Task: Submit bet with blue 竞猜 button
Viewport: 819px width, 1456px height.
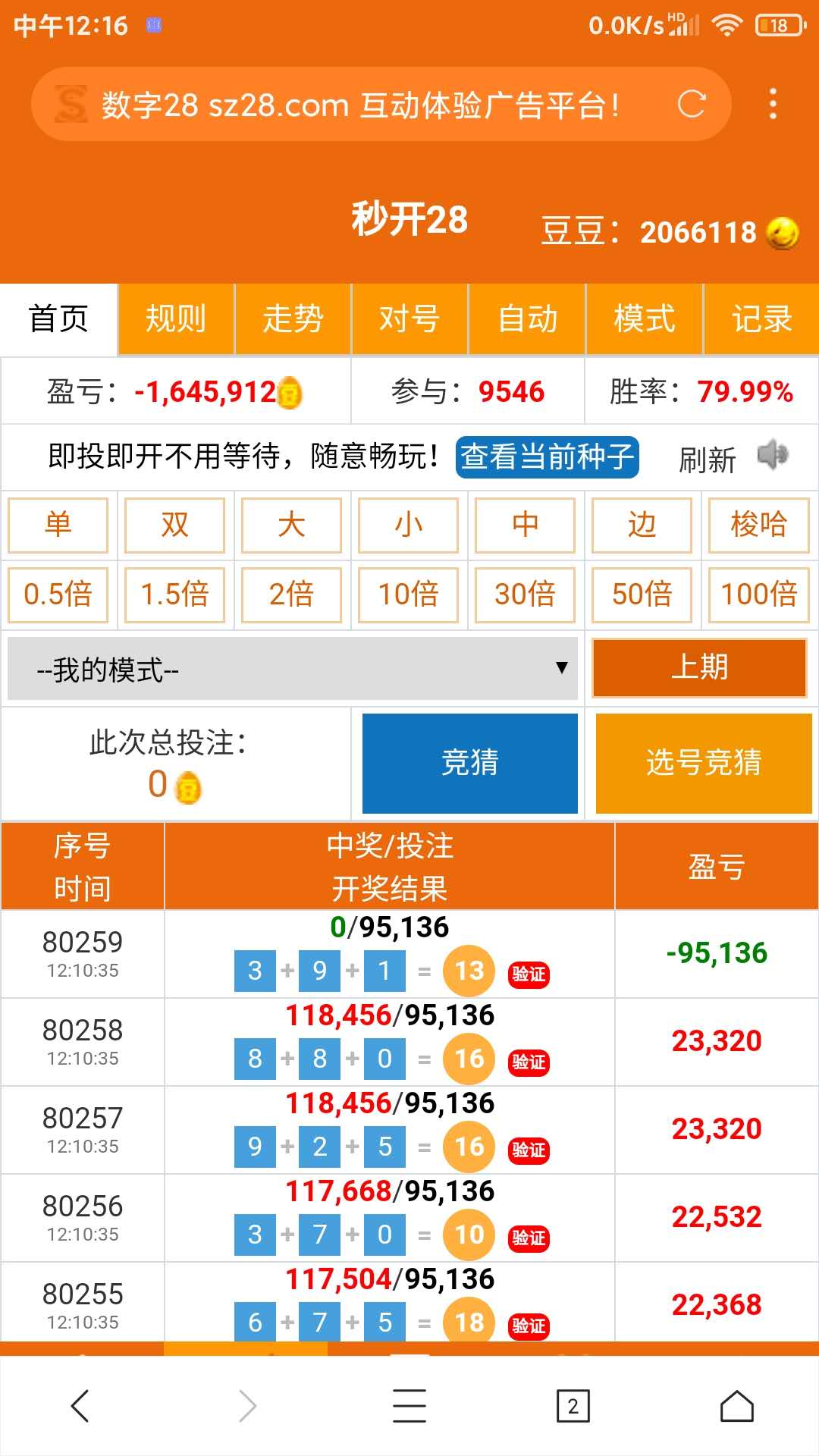Action: (x=469, y=763)
